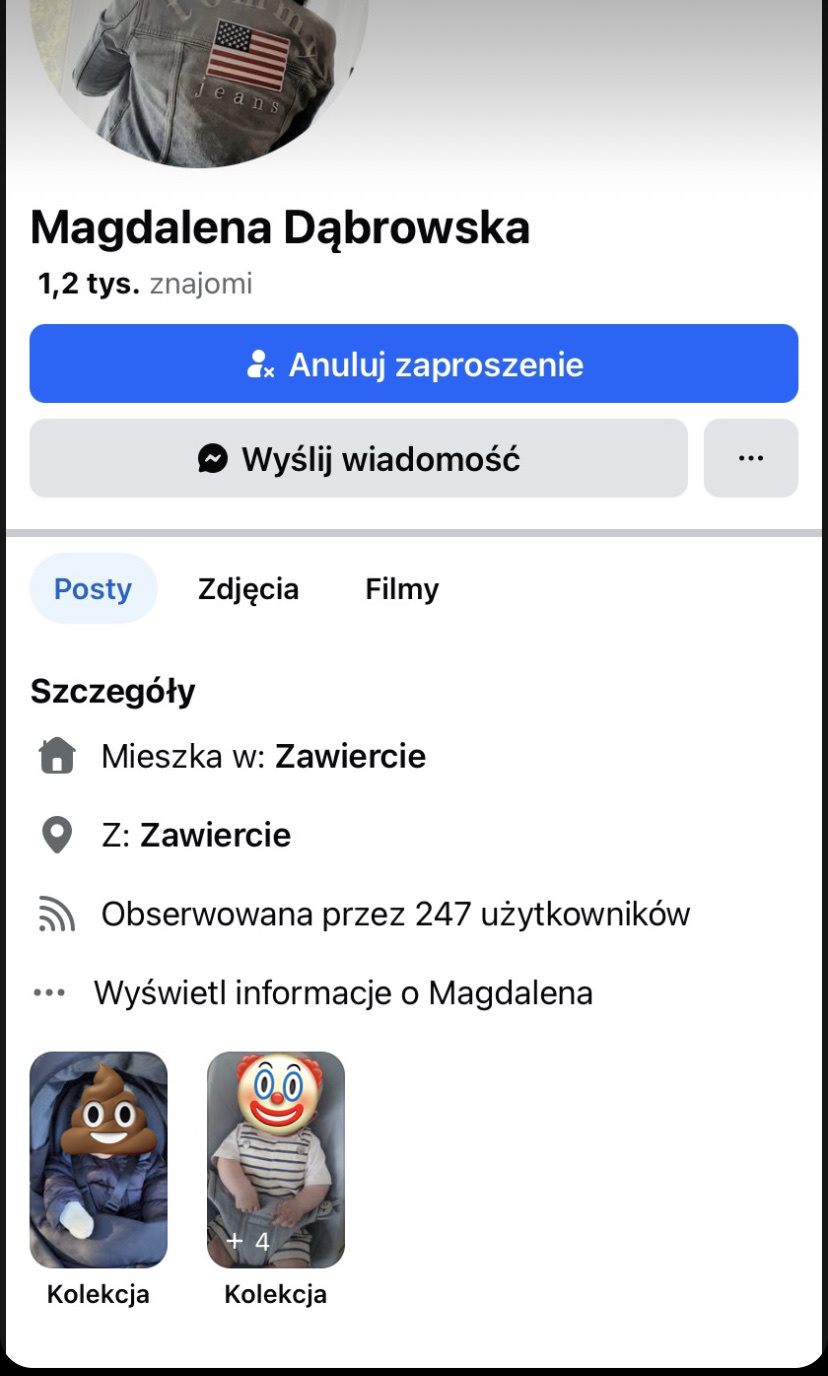Image resolution: width=828 pixels, height=1376 pixels.
Task: Switch to the Posty tab
Action: [x=93, y=589]
